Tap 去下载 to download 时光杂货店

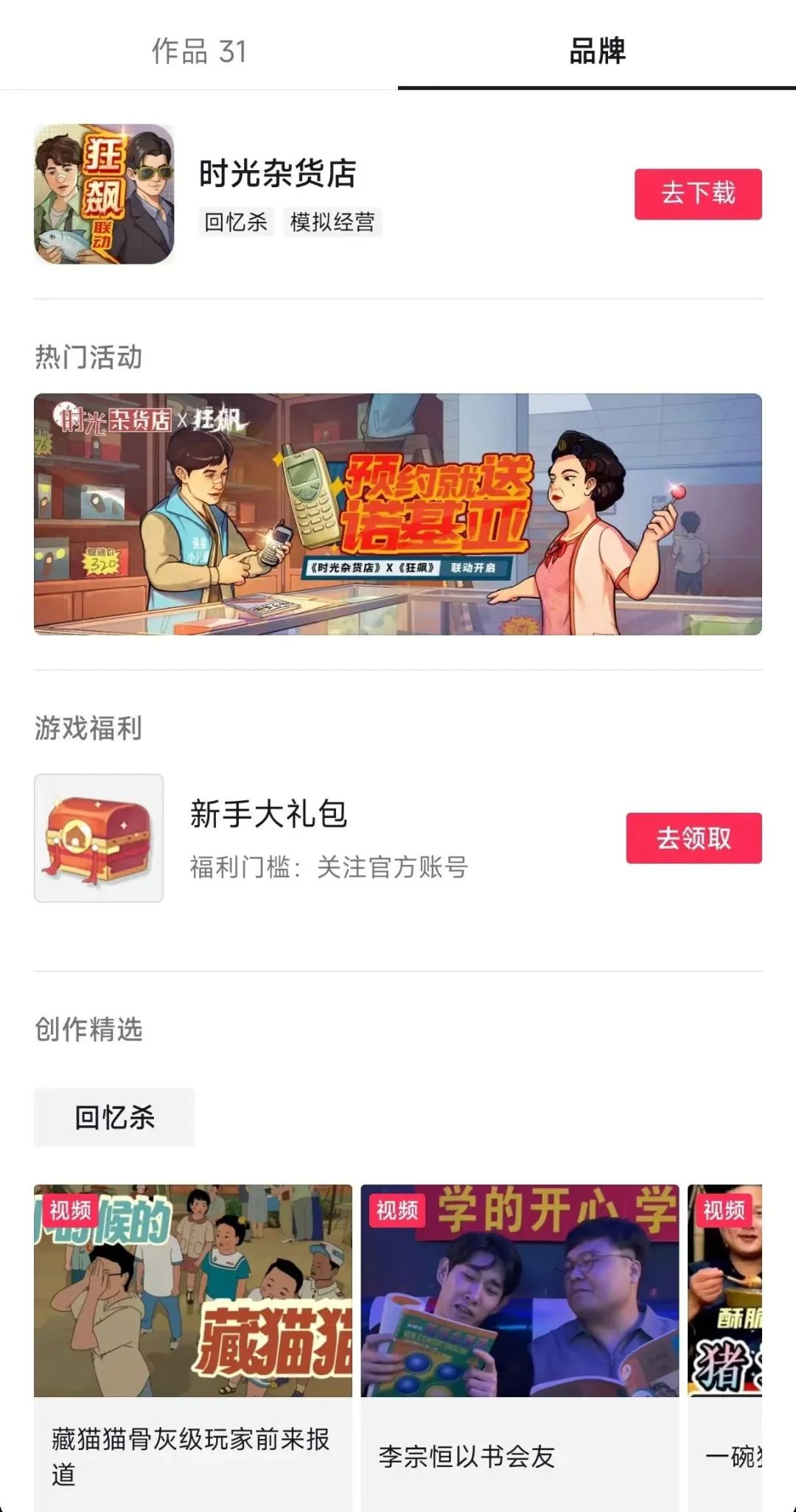pyautogui.click(x=697, y=194)
